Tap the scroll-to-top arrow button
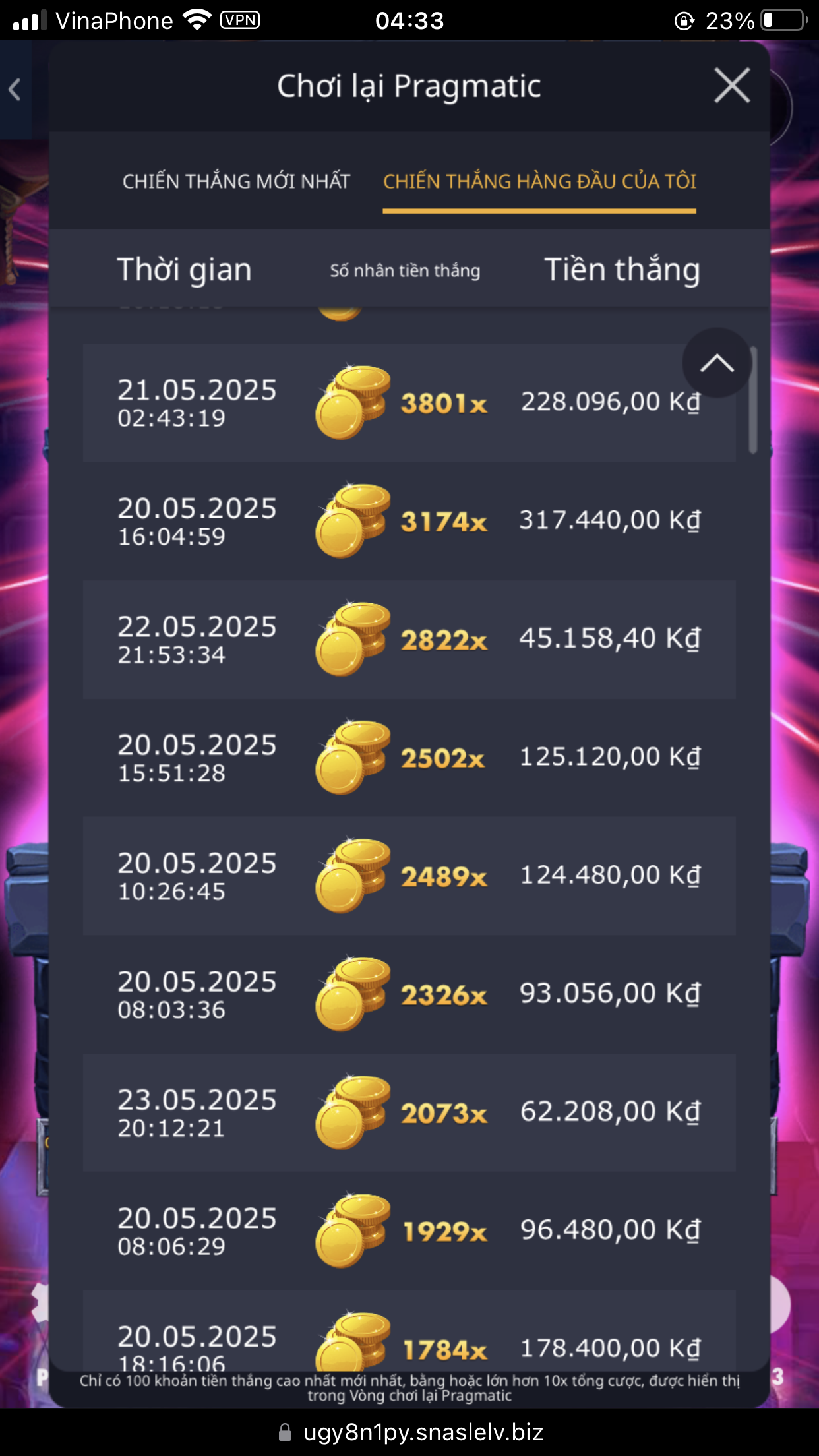This screenshot has width=819, height=1456. click(x=717, y=363)
